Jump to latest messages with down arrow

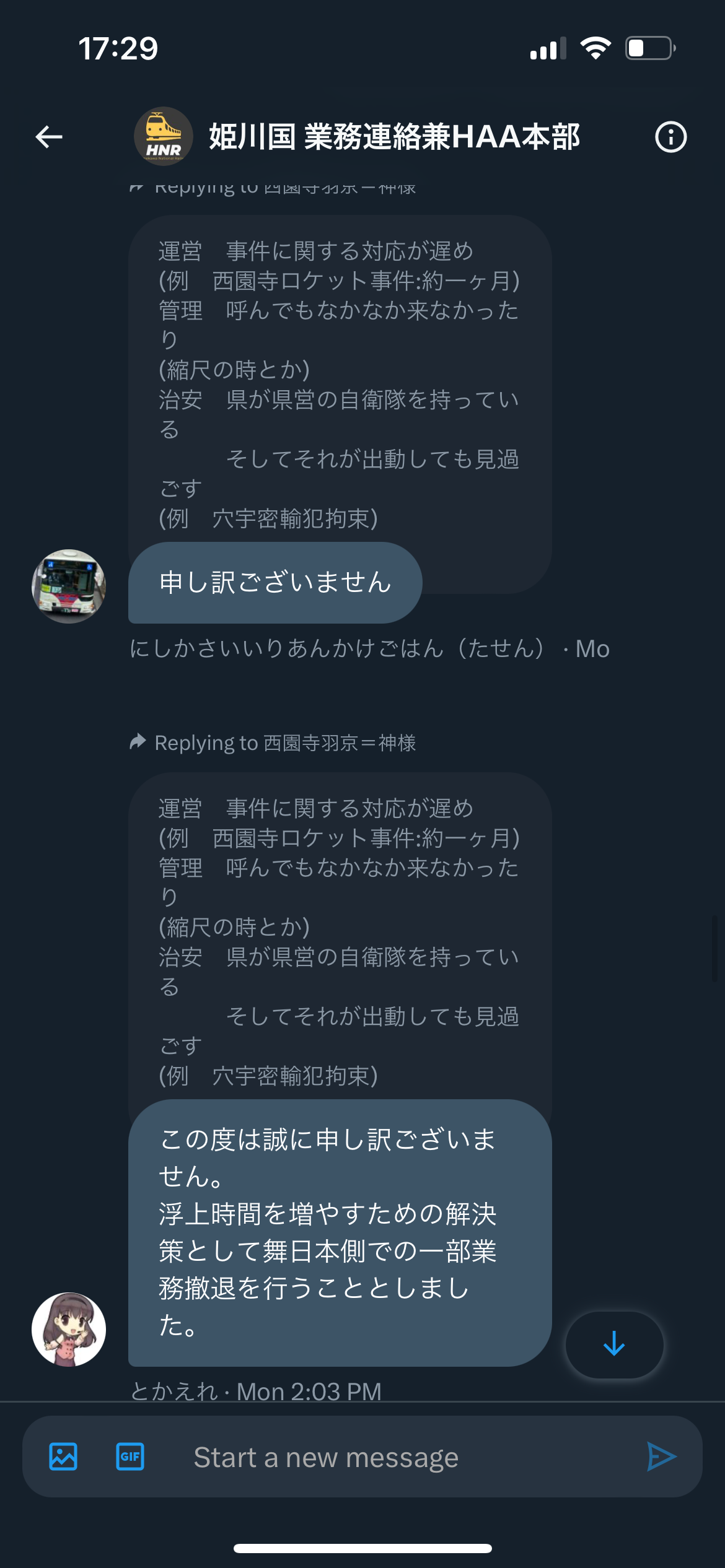tap(614, 1344)
